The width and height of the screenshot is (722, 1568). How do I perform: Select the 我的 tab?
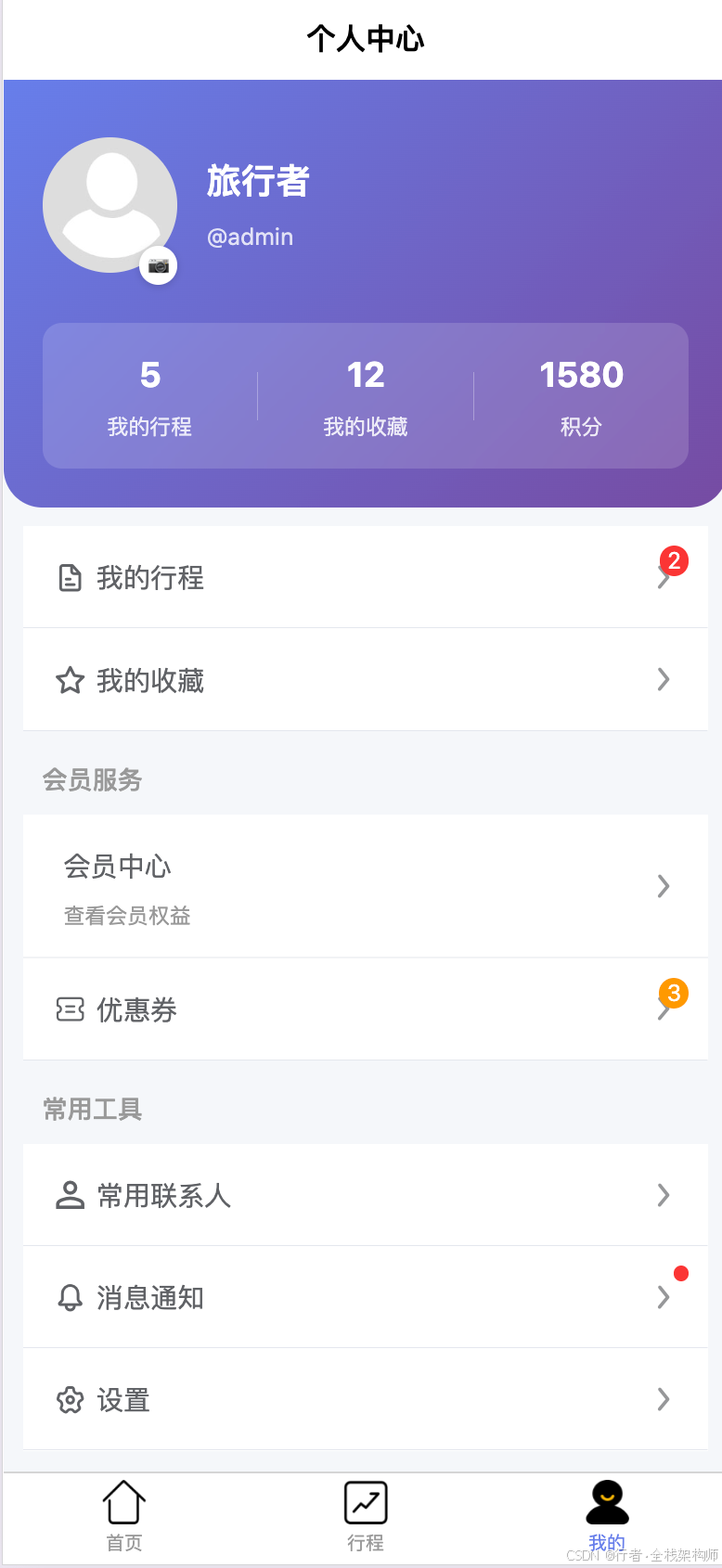pos(607,1516)
